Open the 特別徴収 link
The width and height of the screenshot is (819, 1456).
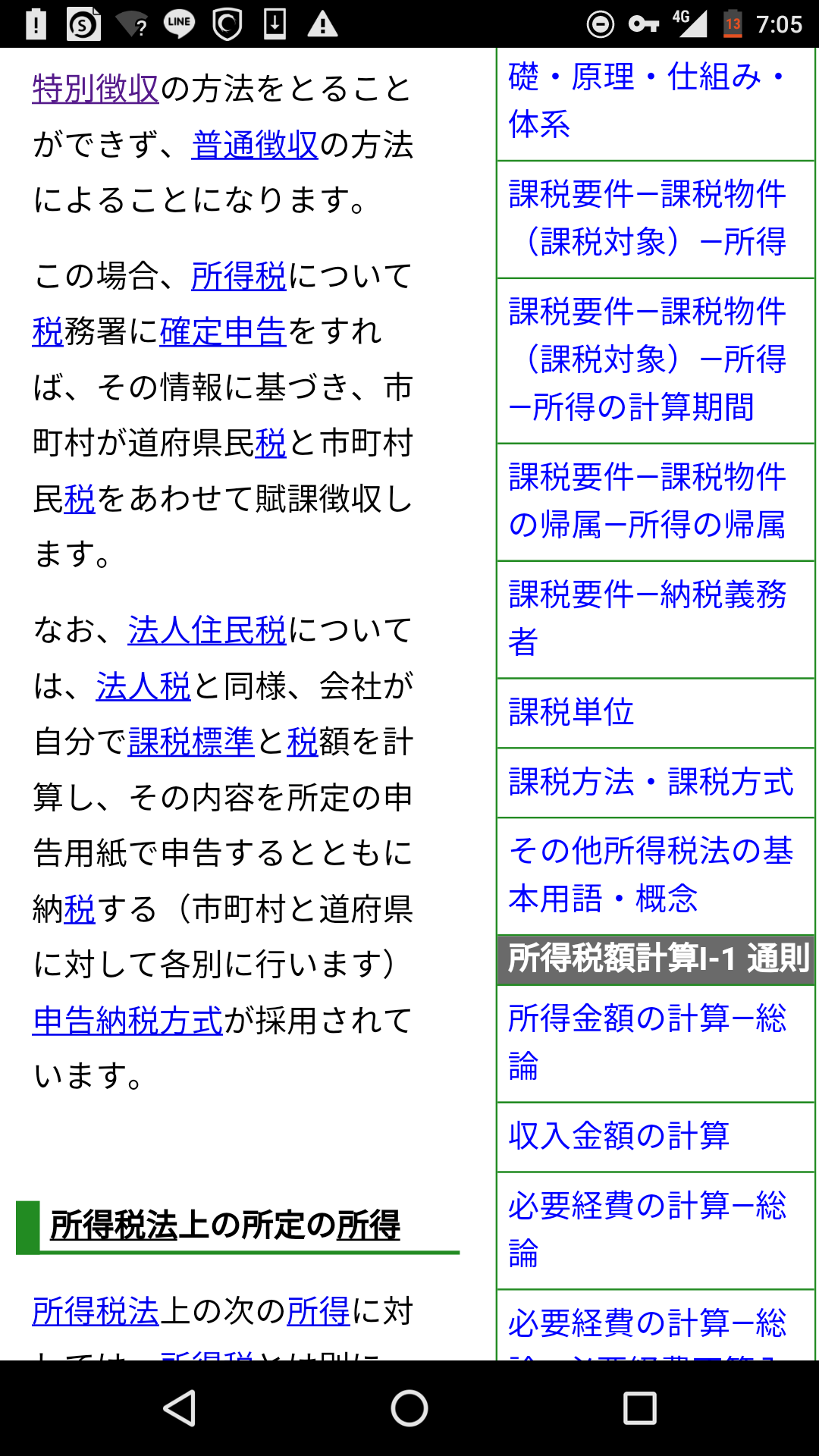tap(96, 89)
